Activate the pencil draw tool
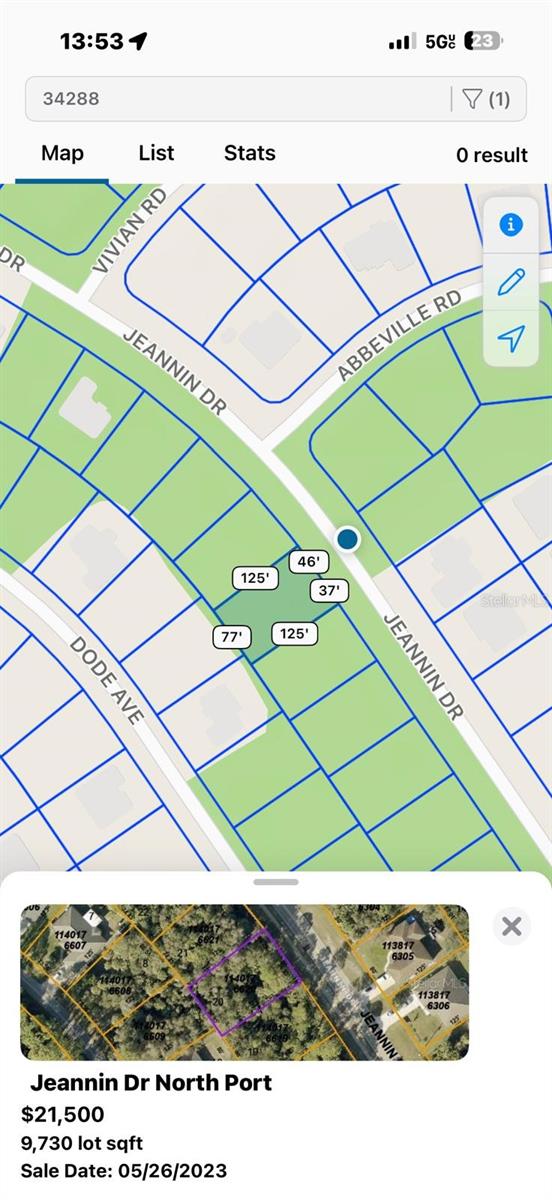This screenshot has height=1200, width=552. pyautogui.click(x=511, y=282)
